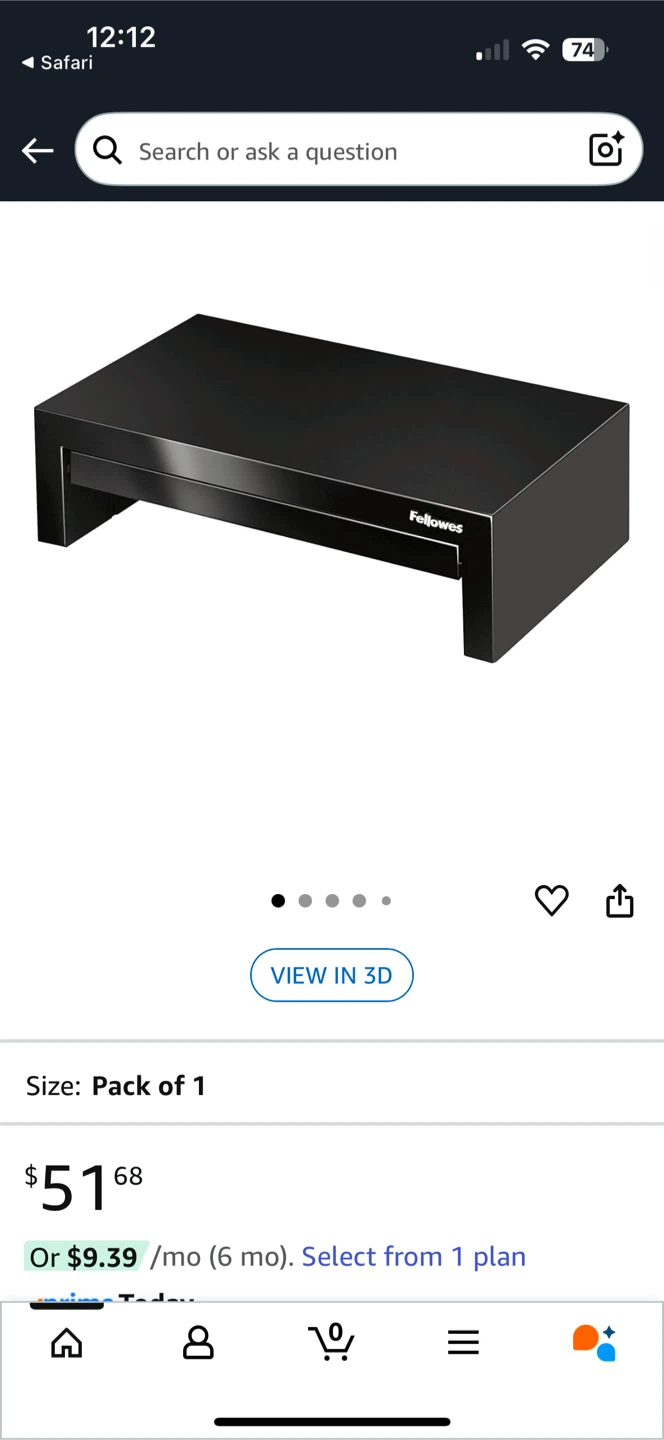This screenshot has height=1440, width=664.
Task: Open the hamburger menu tab
Action: point(463,1343)
